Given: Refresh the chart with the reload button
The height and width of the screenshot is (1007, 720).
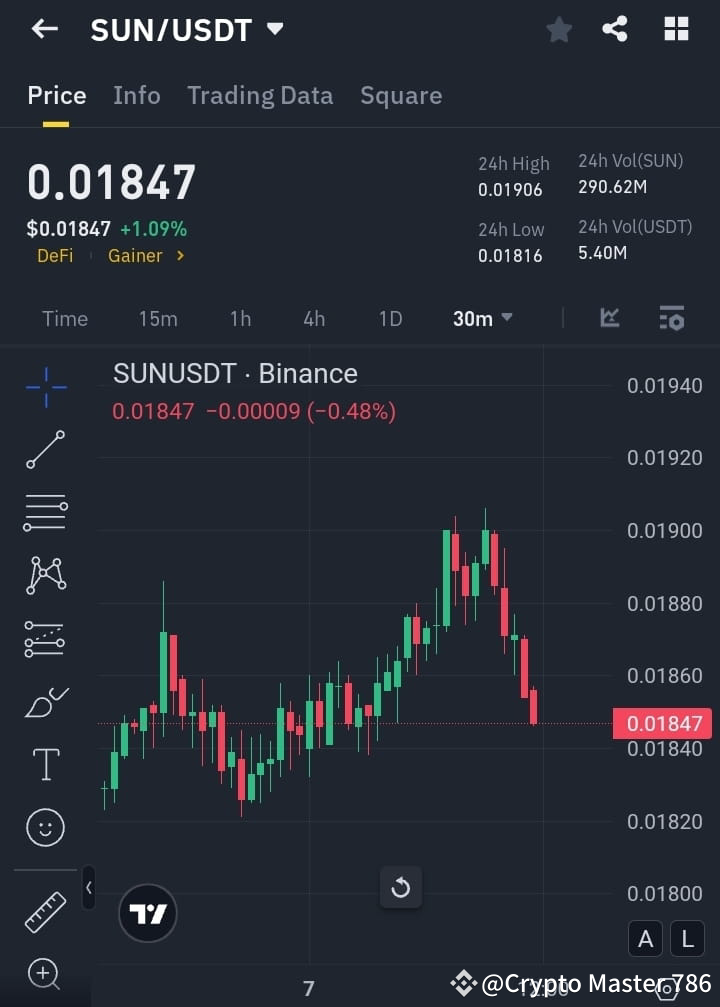Looking at the screenshot, I should pyautogui.click(x=400, y=887).
